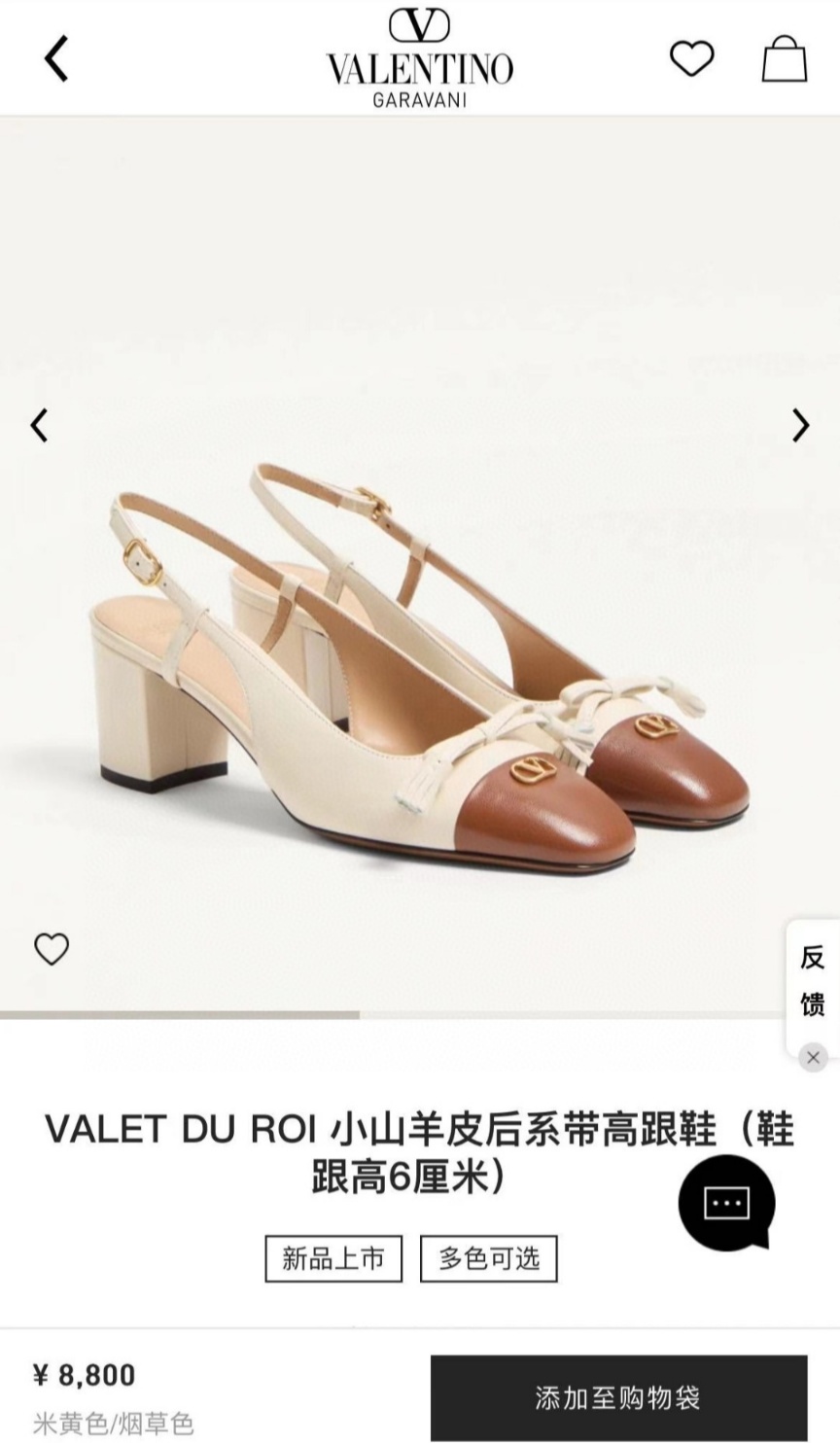Tap the 多色可选 color options tag
Image resolution: width=840 pixels, height=1443 pixels.
(488, 1259)
